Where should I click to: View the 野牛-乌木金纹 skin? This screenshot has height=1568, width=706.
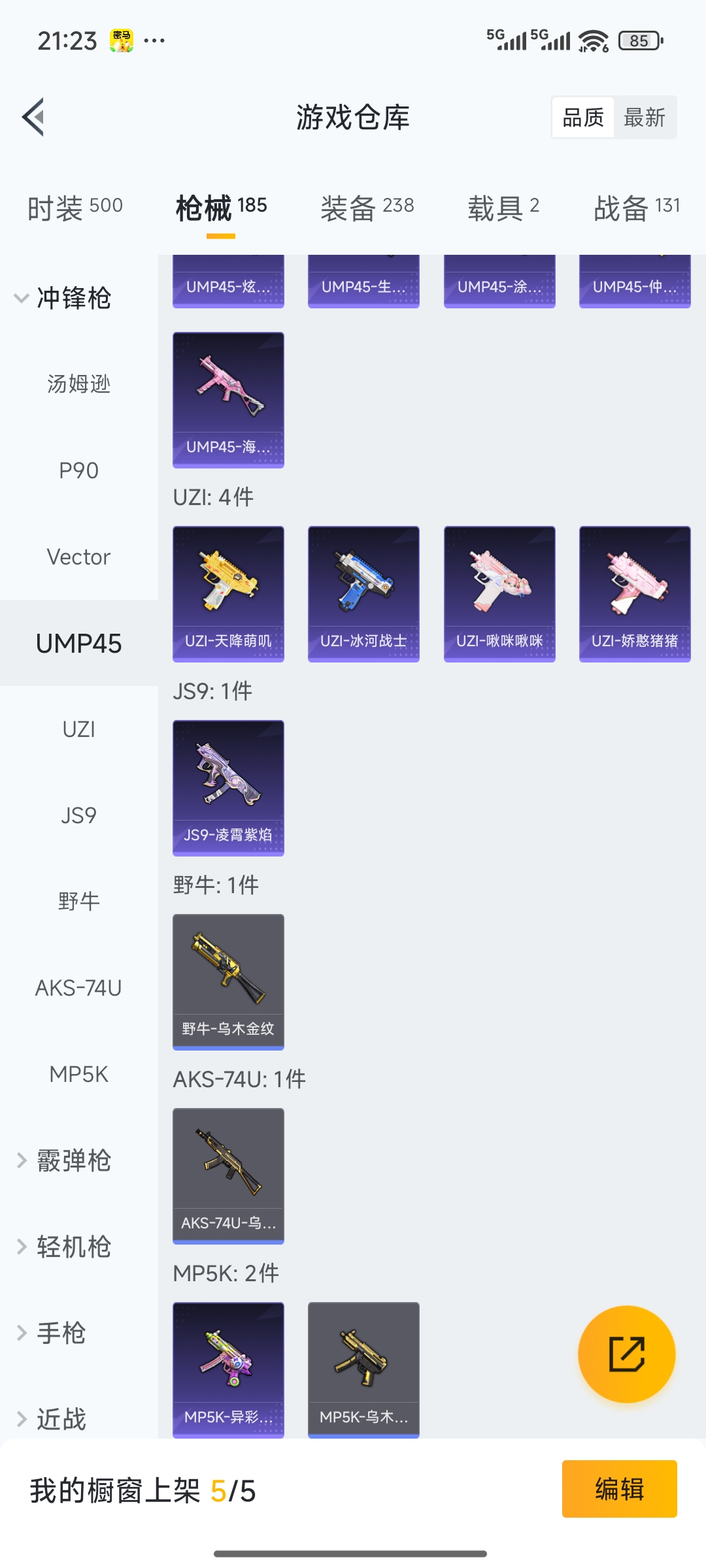tap(228, 981)
